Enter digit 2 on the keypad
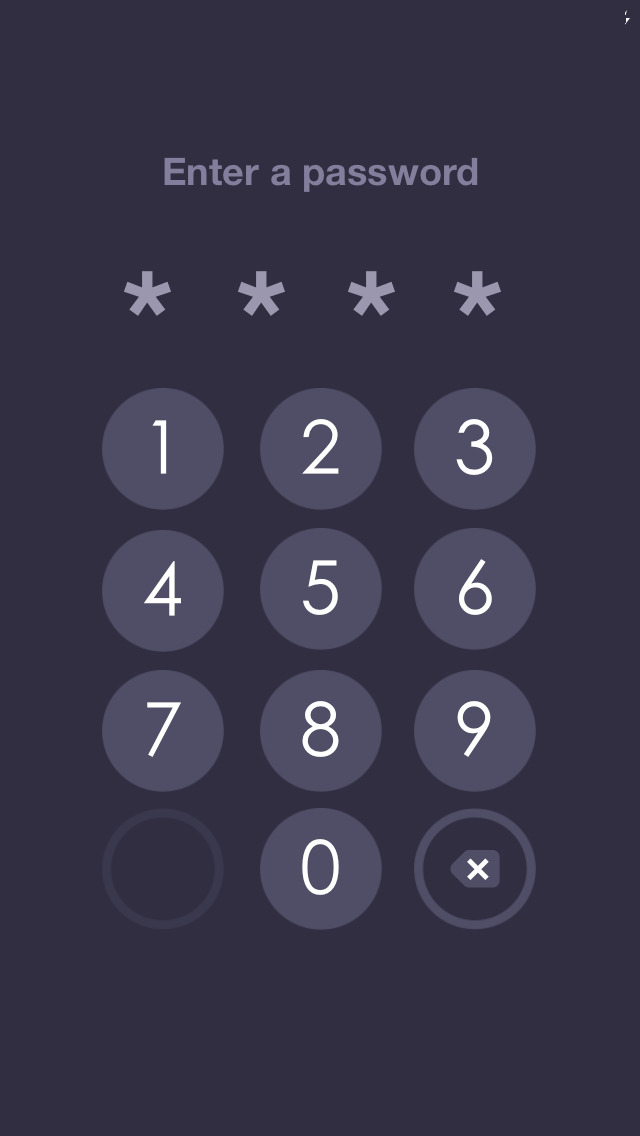Viewport: 640px width, 1136px height. (x=320, y=449)
